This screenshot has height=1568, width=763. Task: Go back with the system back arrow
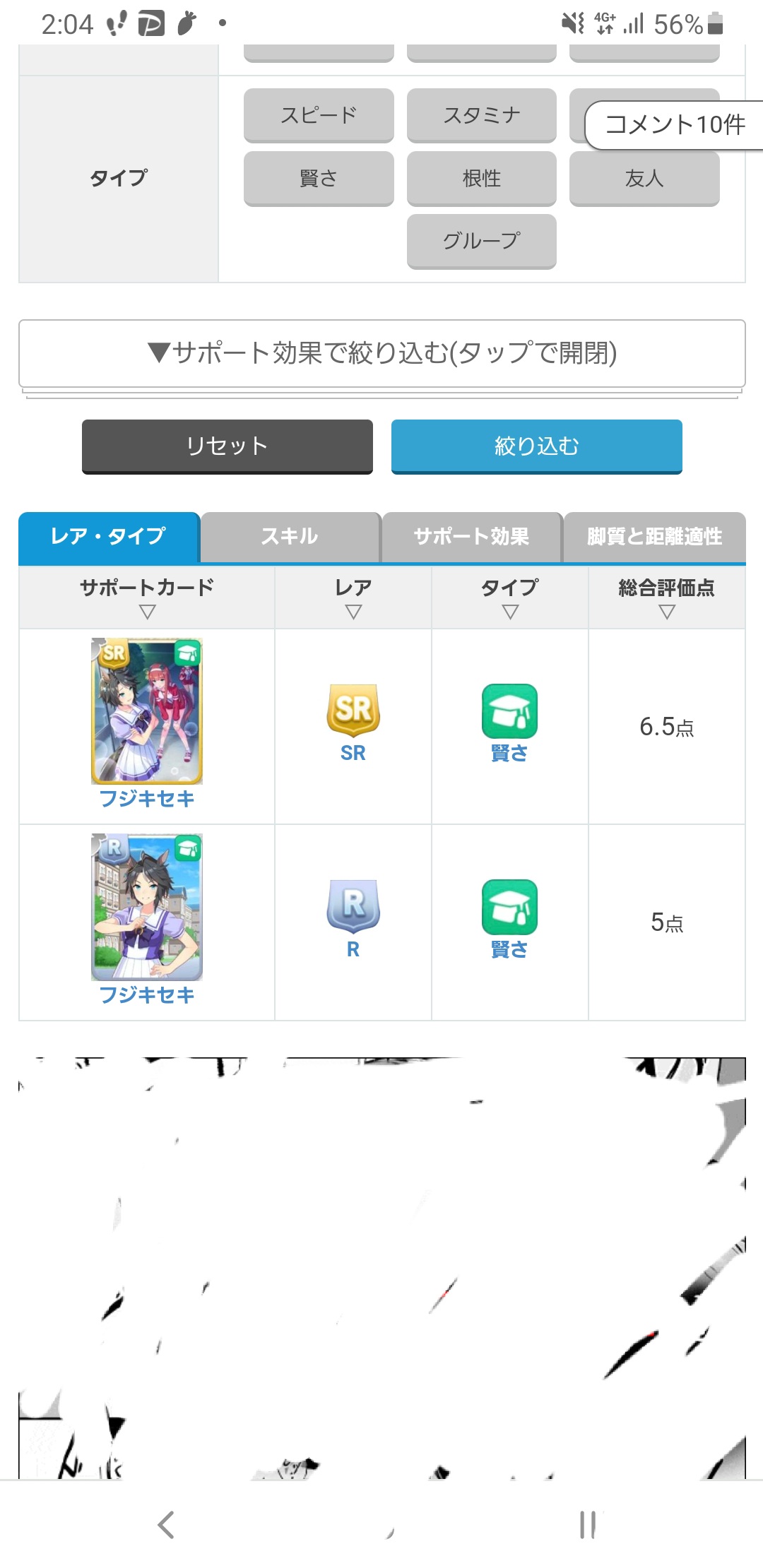tap(166, 1524)
